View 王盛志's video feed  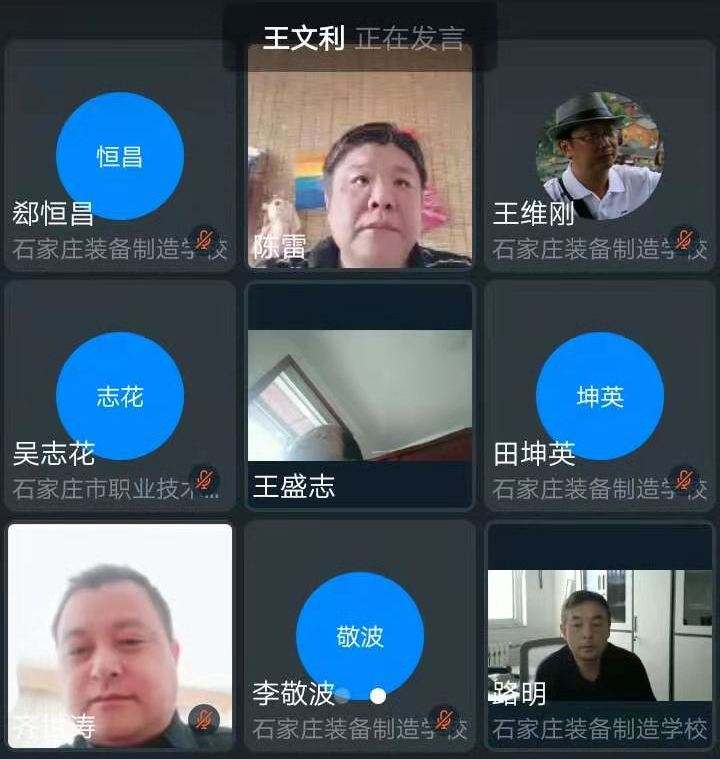pyautogui.click(x=360, y=397)
